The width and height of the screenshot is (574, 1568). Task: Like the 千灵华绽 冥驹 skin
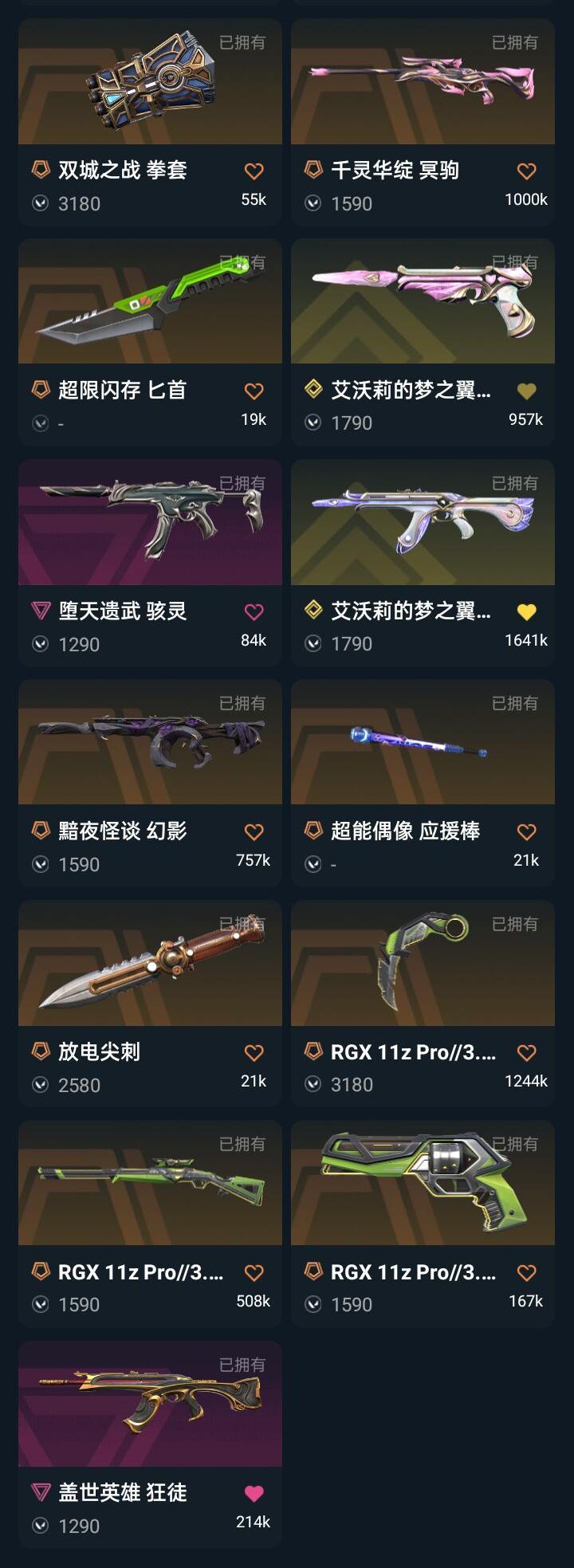526,171
